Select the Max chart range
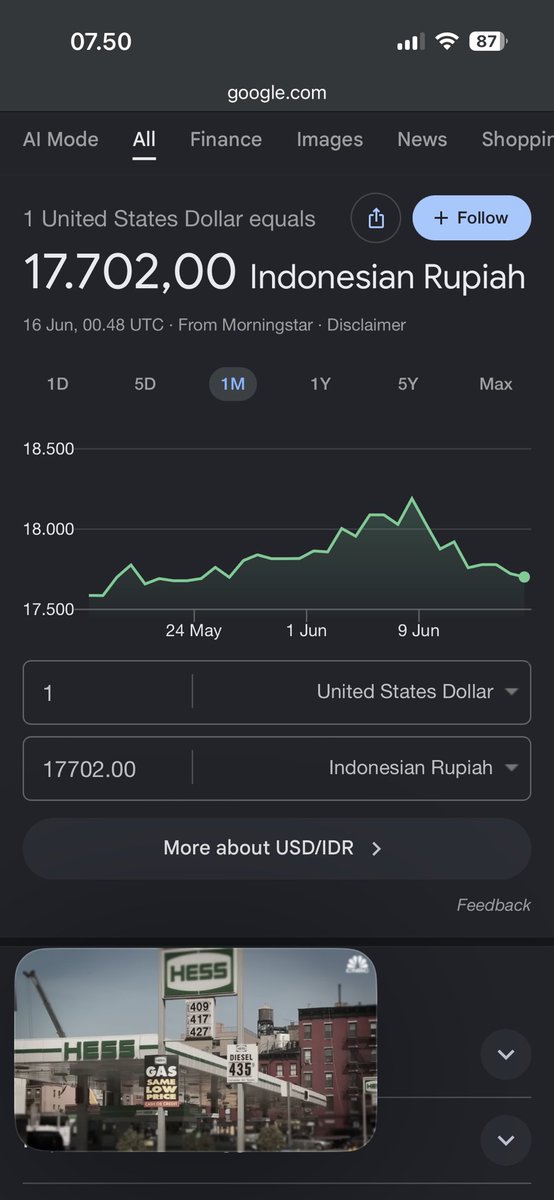554x1200 pixels. [x=496, y=384]
